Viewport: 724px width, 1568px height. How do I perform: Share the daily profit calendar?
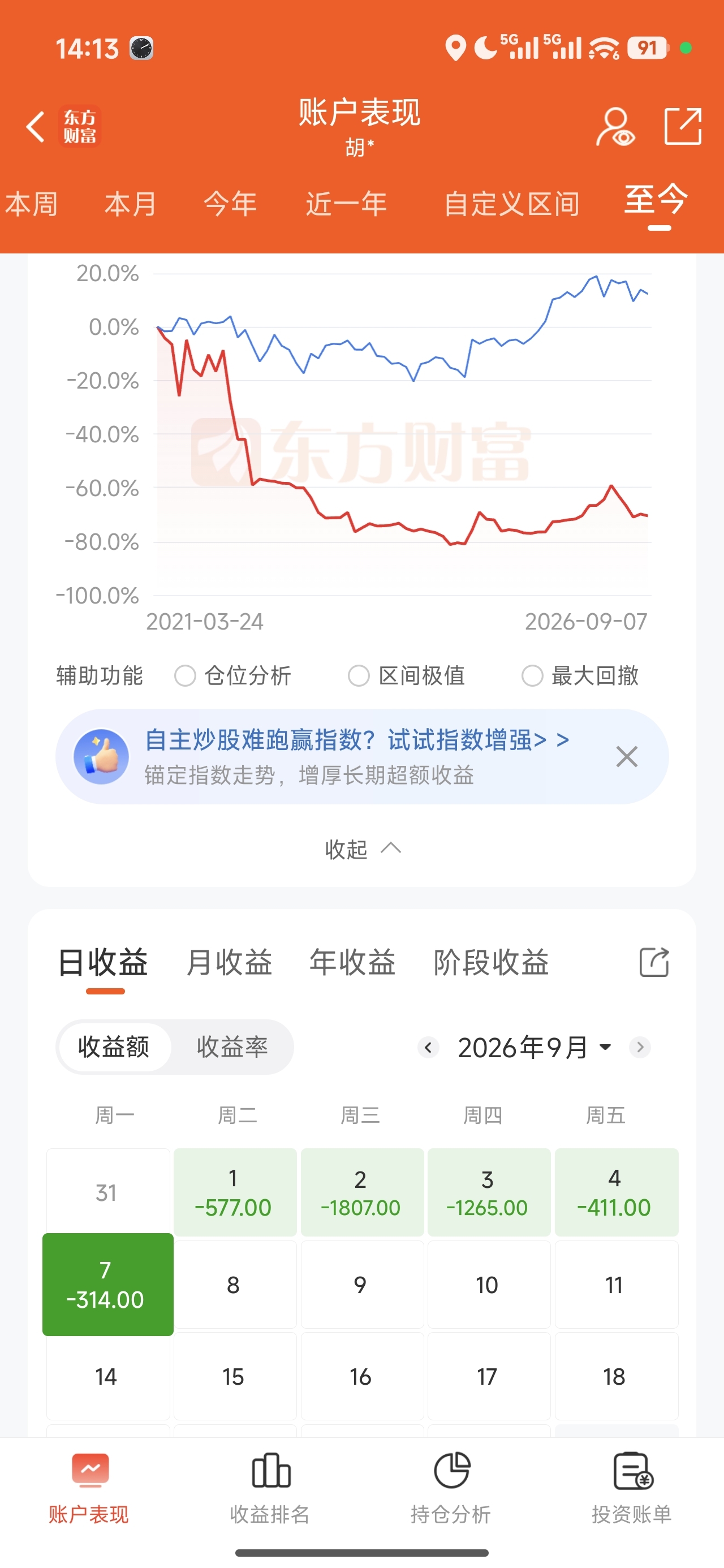(654, 962)
